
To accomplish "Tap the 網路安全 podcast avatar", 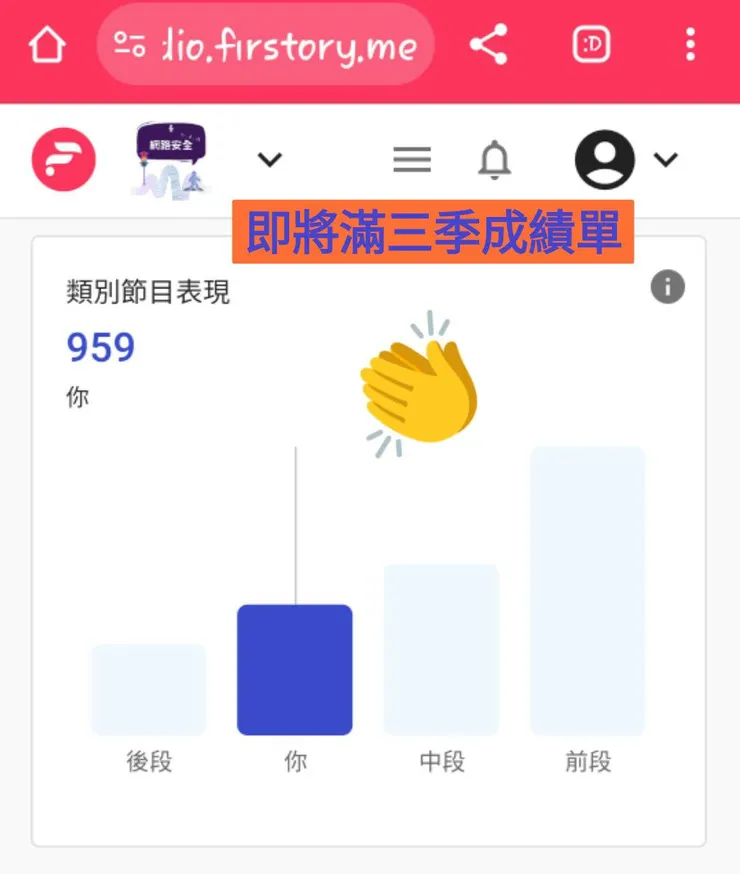I will [x=170, y=160].
